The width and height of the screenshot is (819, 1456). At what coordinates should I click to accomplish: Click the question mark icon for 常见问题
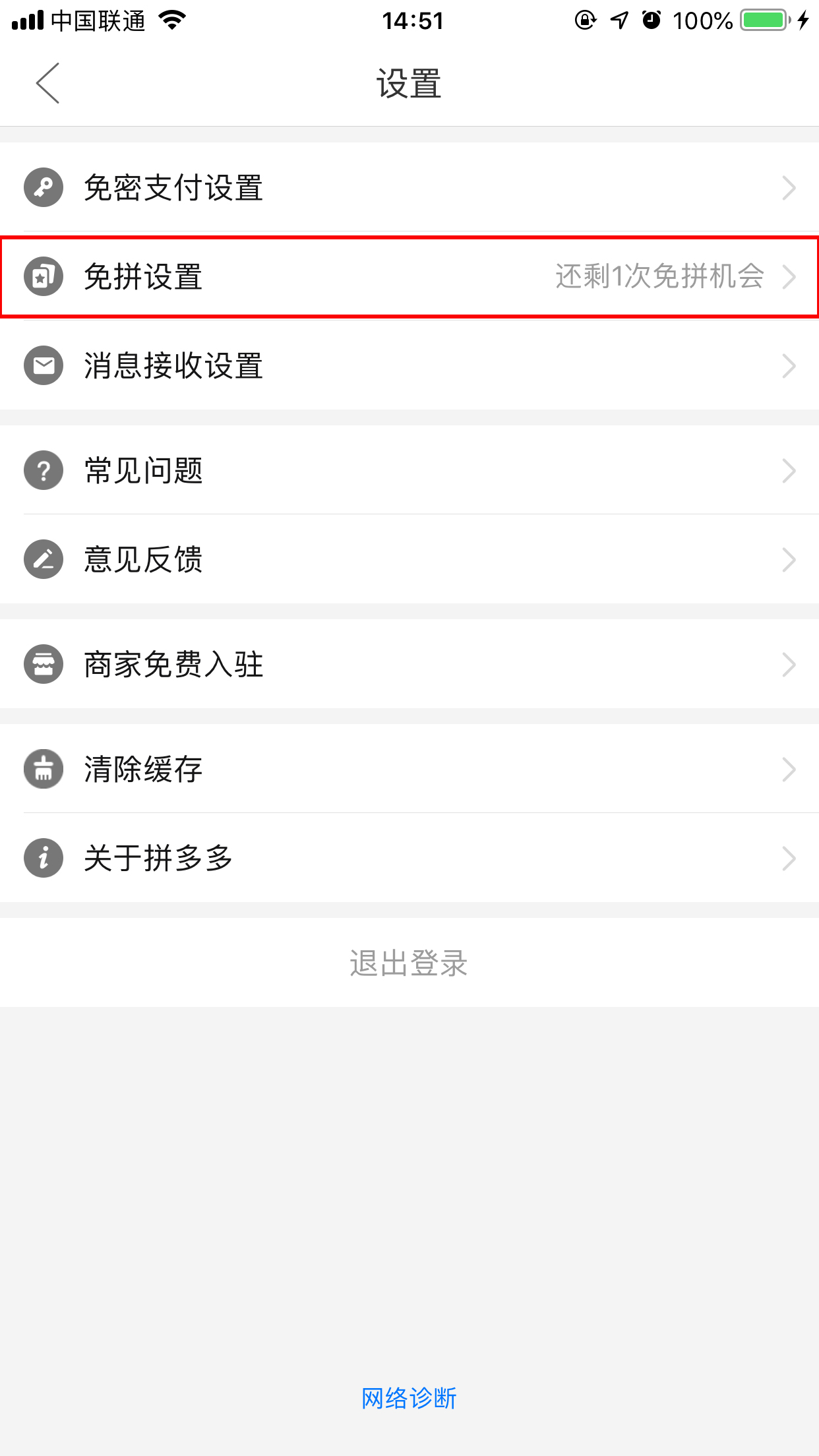[42, 470]
